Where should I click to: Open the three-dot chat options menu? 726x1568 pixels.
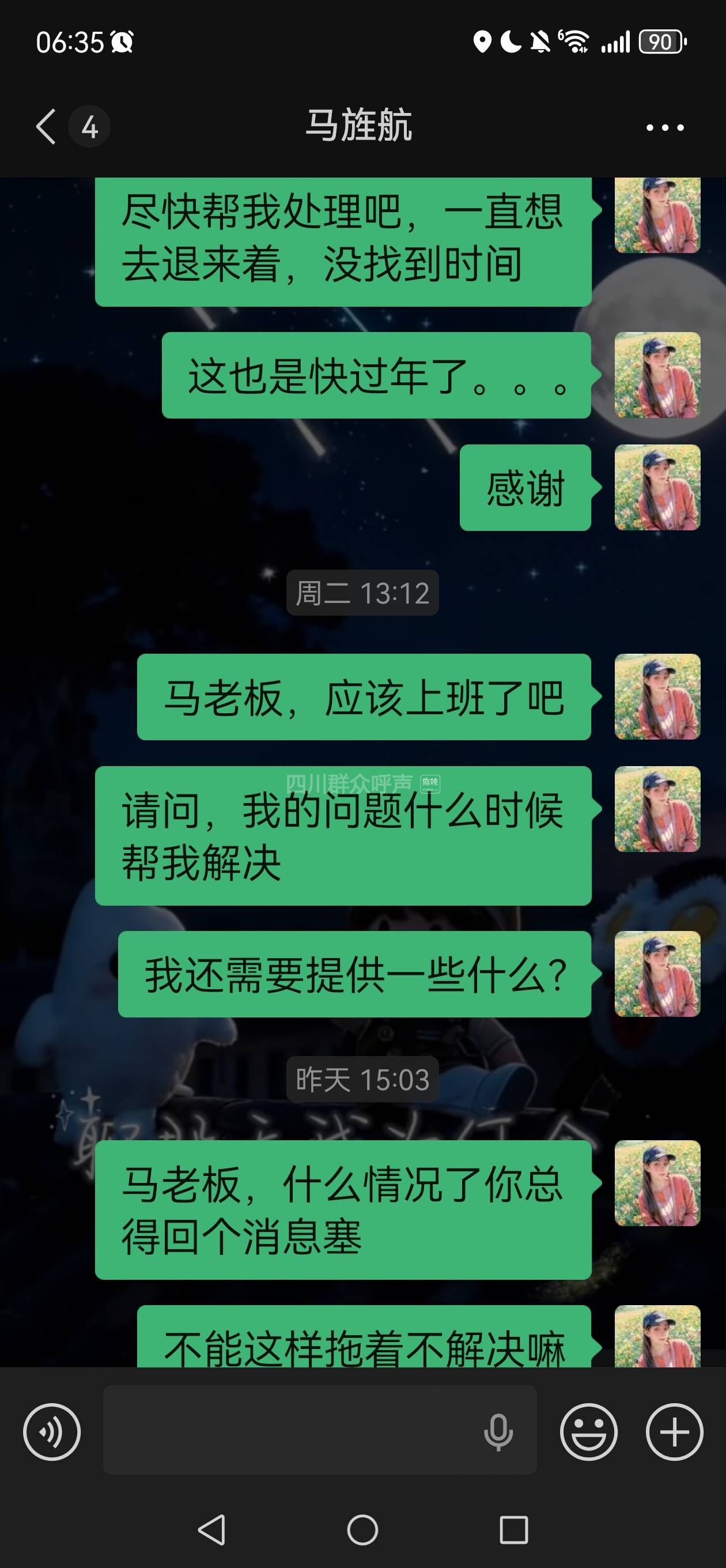click(664, 127)
